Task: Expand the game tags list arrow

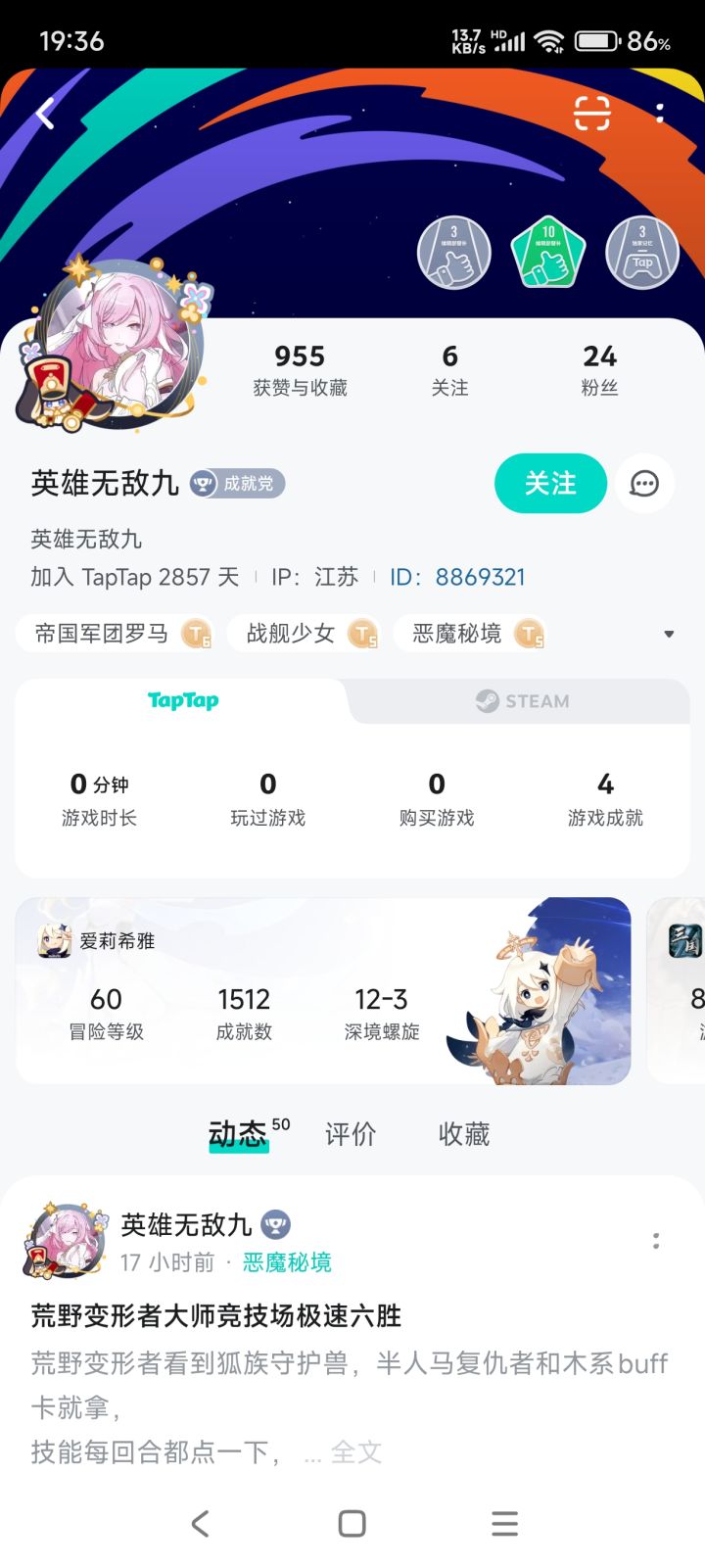Action: coord(670,634)
